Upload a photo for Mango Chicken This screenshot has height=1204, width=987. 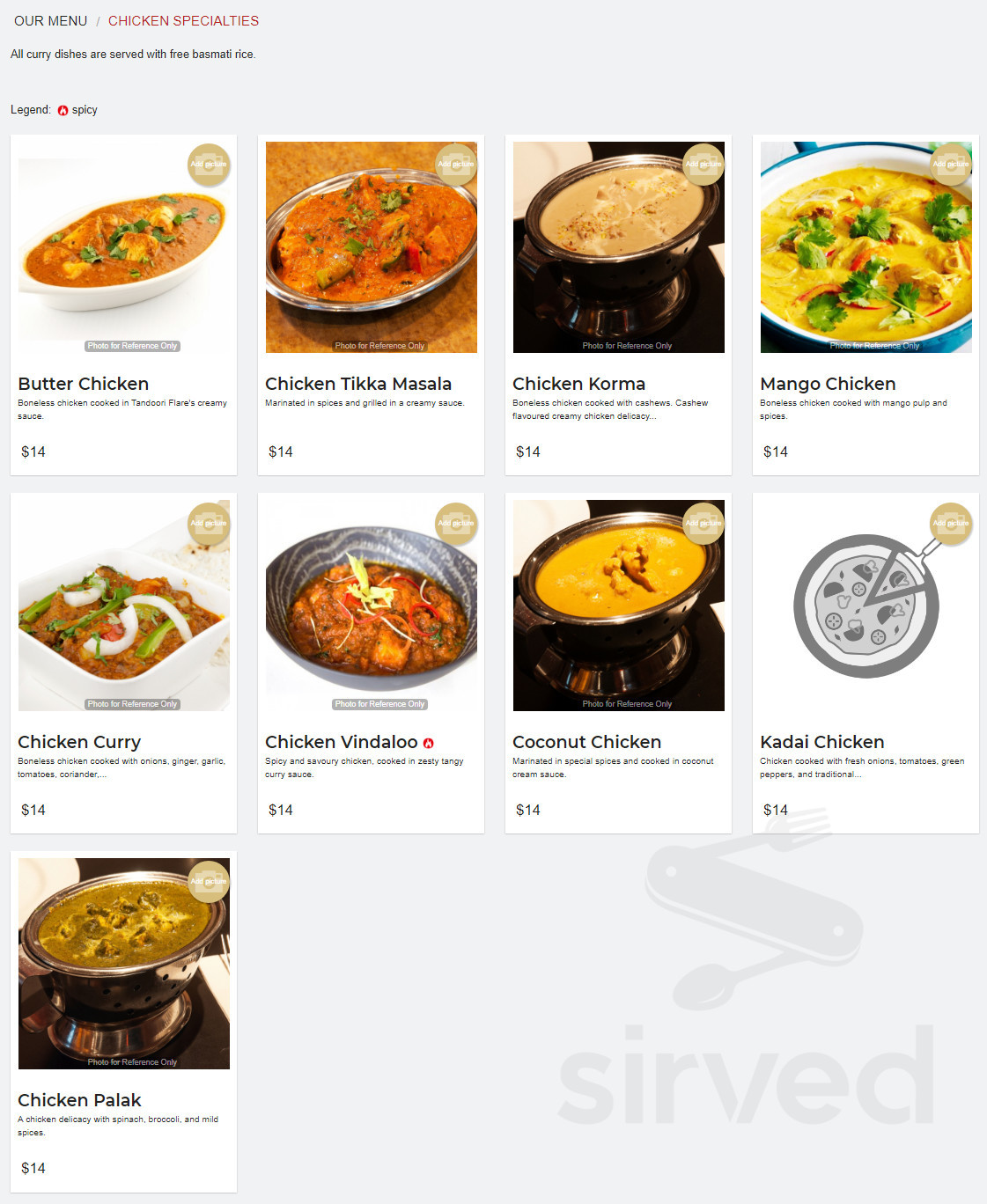click(951, 165)
